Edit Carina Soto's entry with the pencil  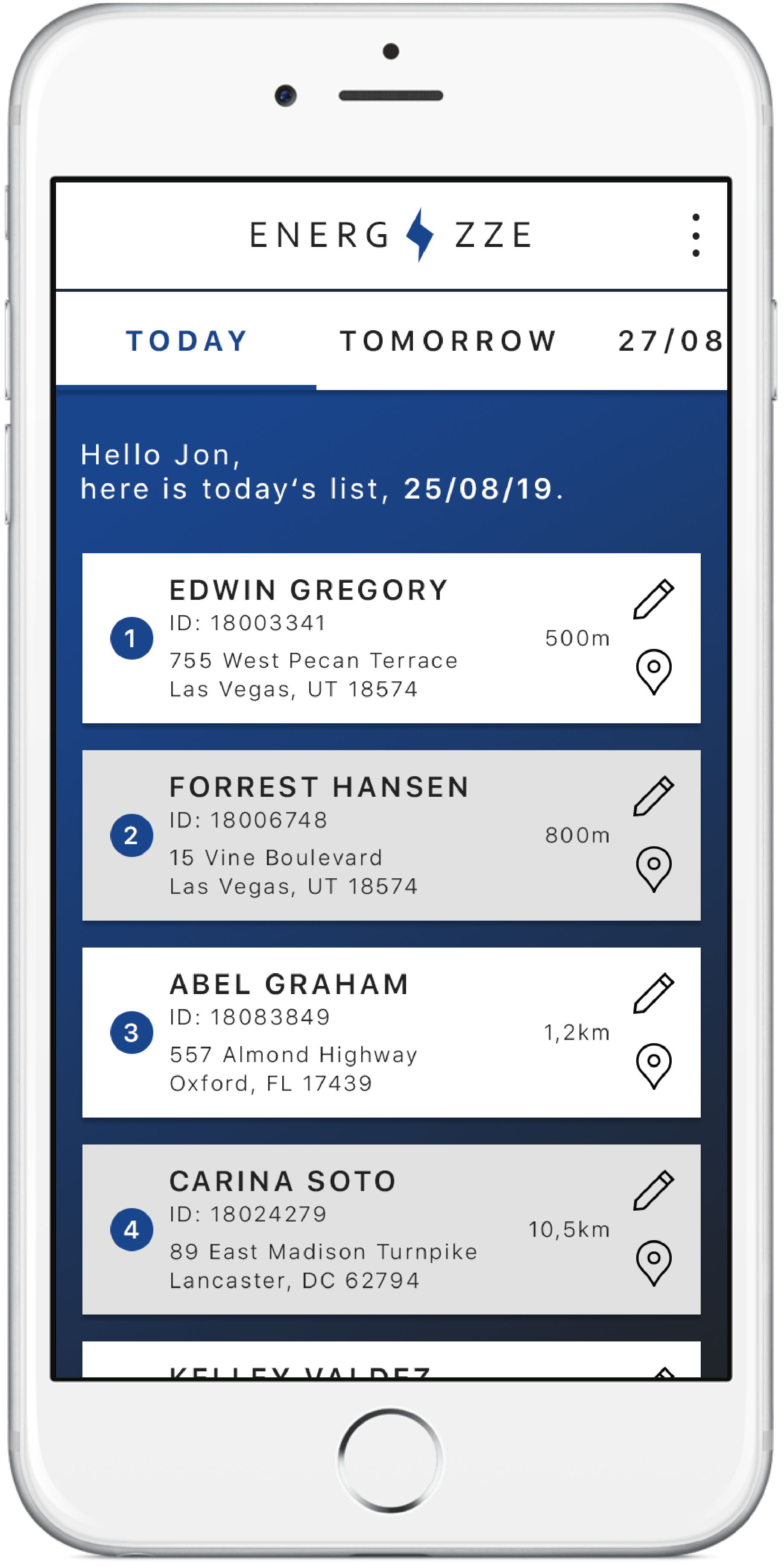(653, 1190)
